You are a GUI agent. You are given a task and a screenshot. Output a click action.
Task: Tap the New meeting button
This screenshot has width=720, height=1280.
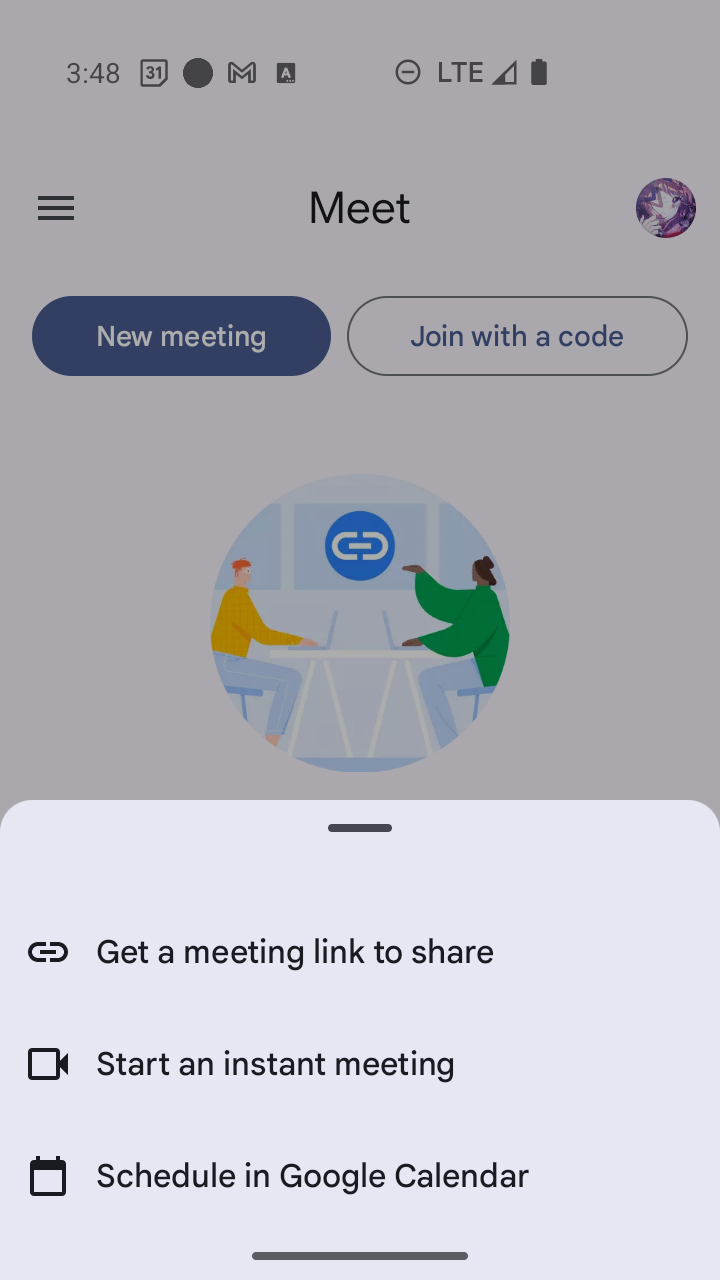pyautogui.click(x=181, y=336)
